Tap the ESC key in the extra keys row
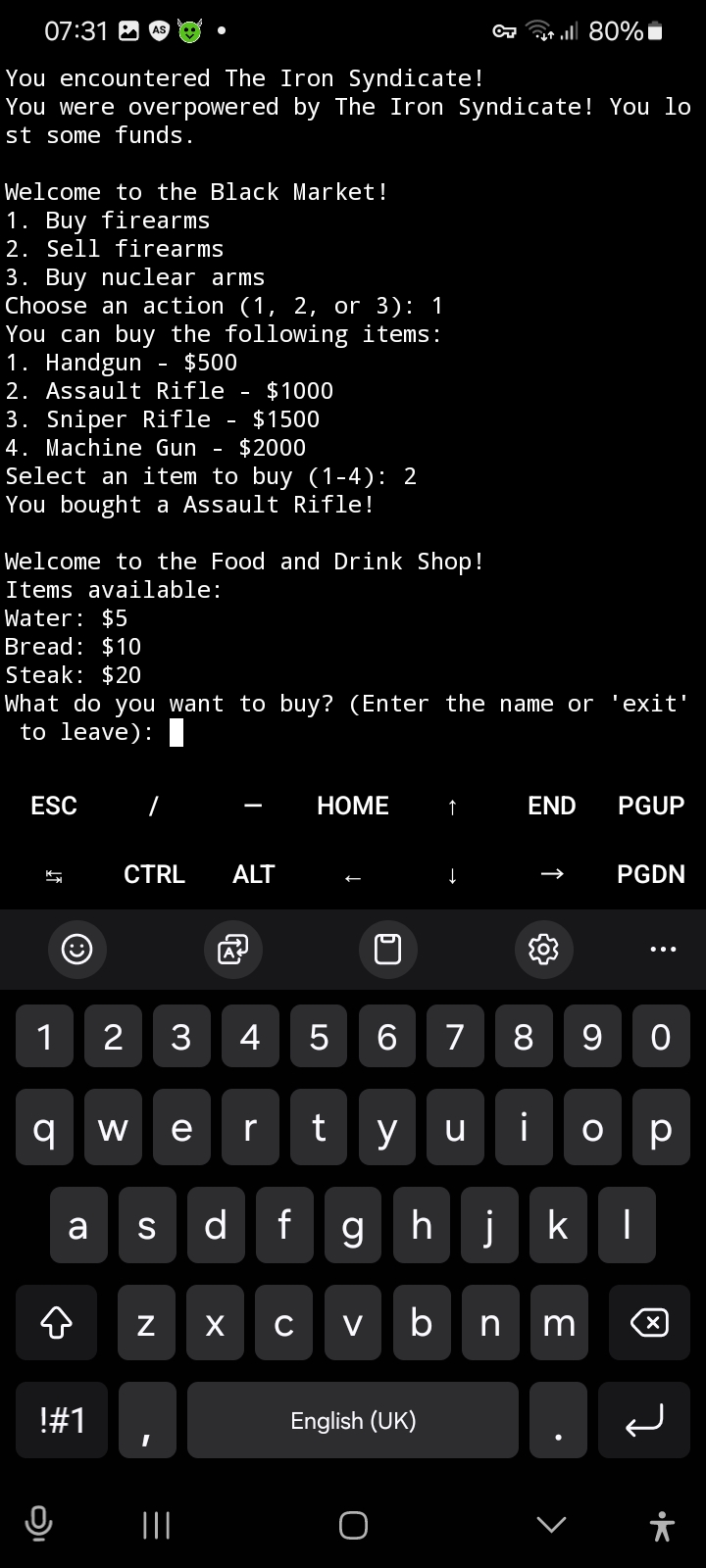This screenshot has width=706, height=1568. coord(54,806)
